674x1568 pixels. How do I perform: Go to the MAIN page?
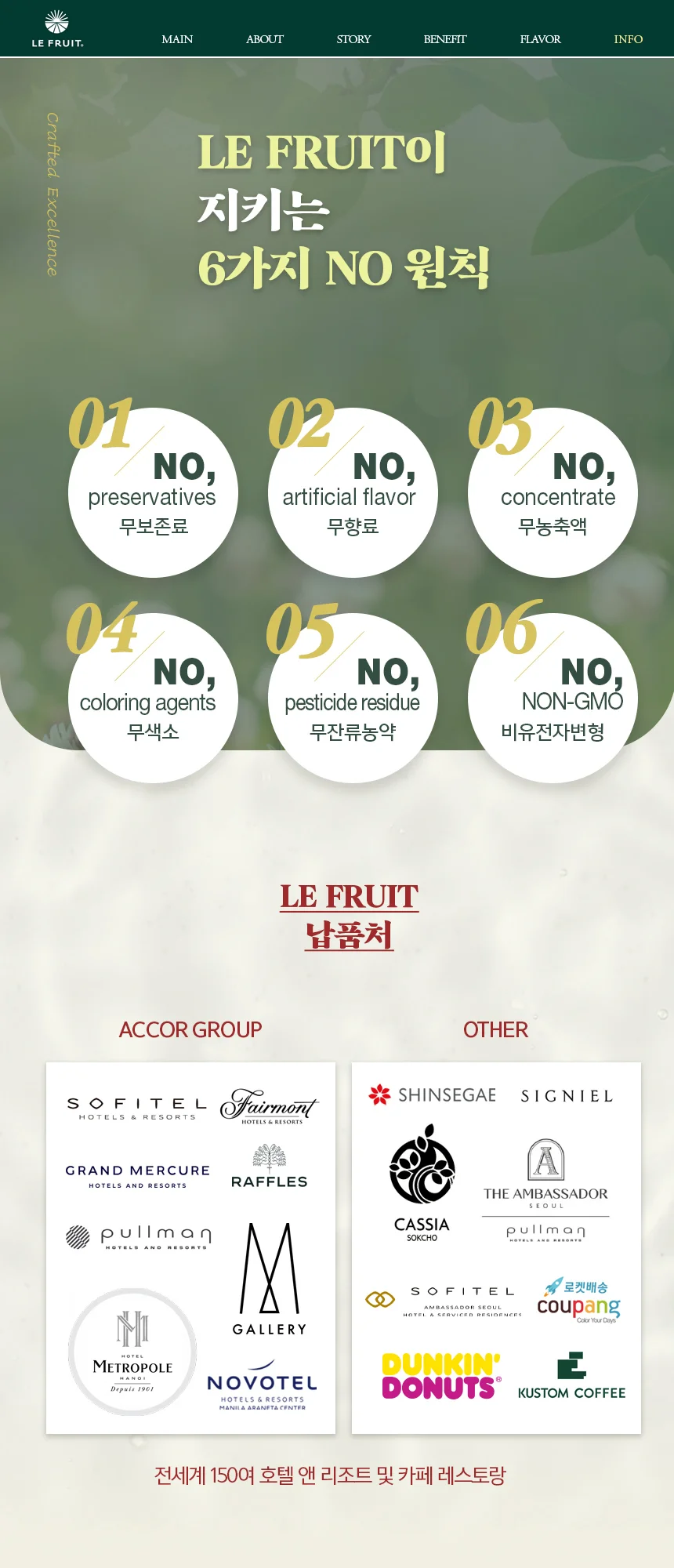coord(177,39)
